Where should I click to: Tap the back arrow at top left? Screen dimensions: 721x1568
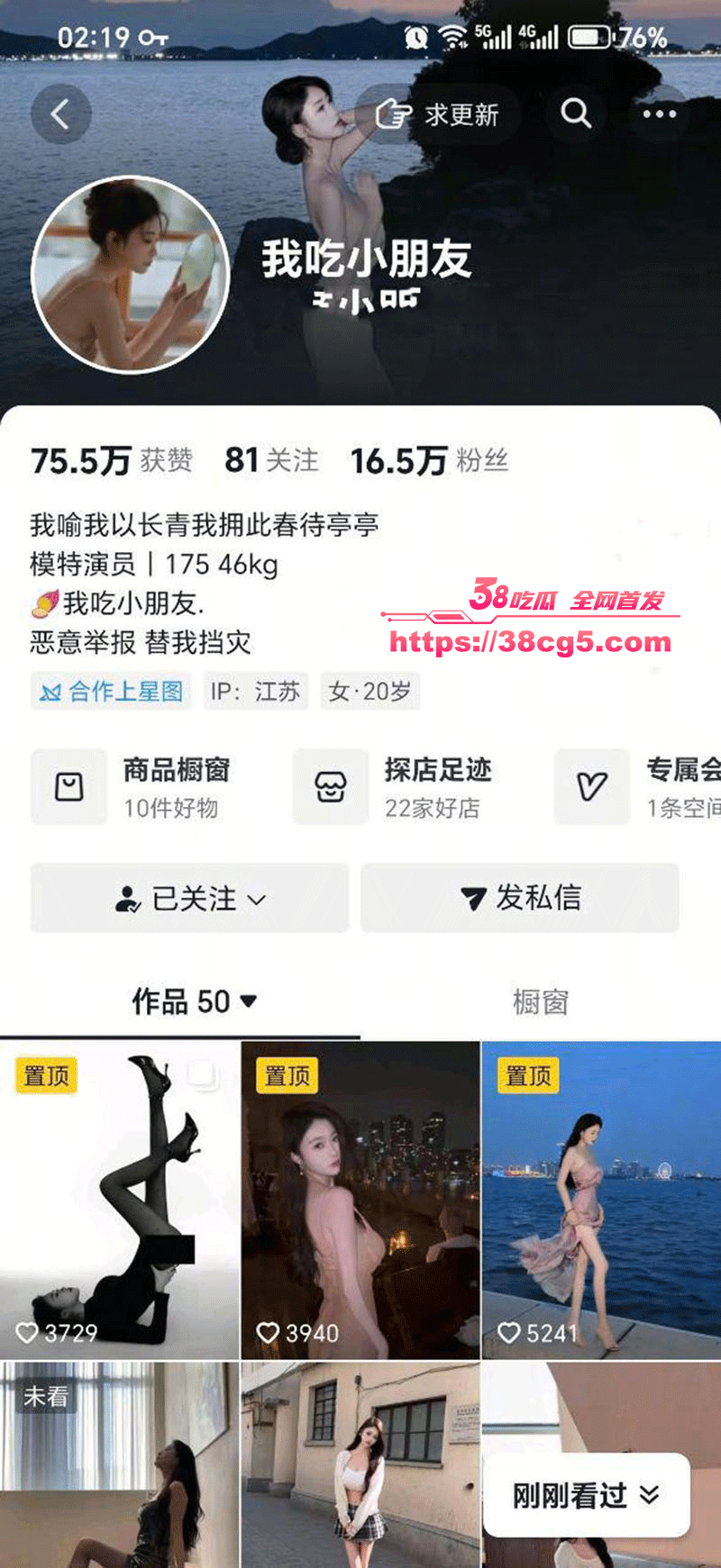pos(60,114)
